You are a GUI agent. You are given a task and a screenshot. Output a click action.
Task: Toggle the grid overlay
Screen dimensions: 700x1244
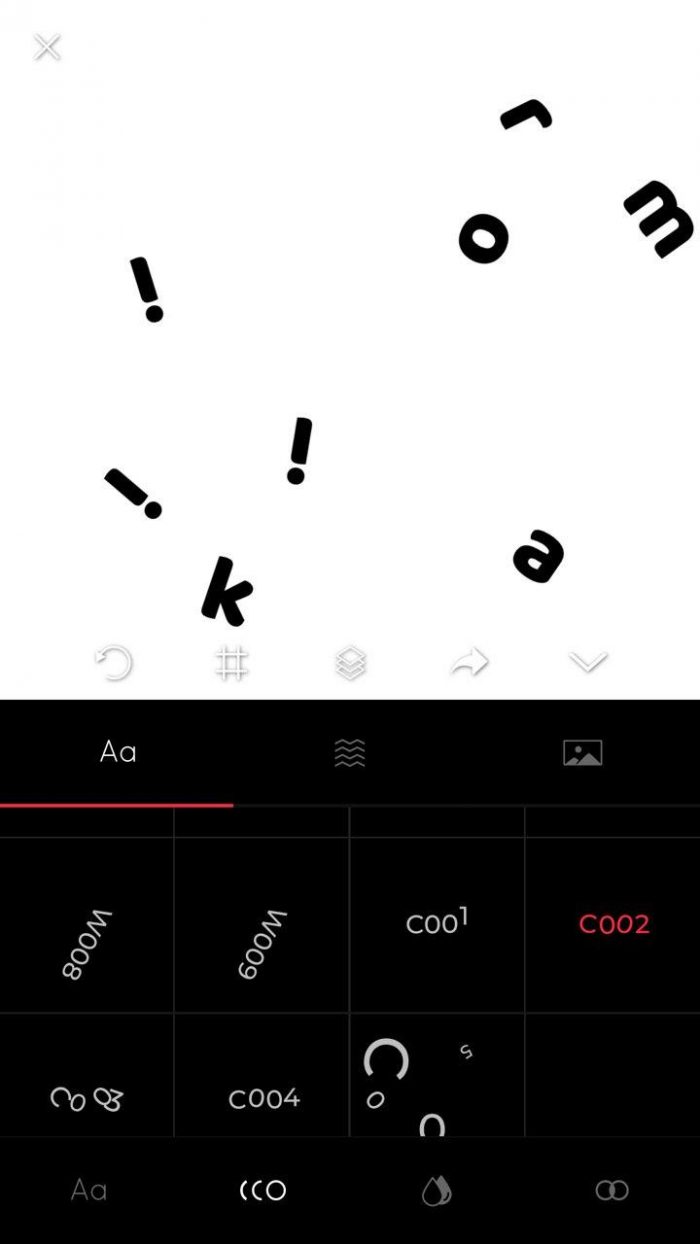232,662
